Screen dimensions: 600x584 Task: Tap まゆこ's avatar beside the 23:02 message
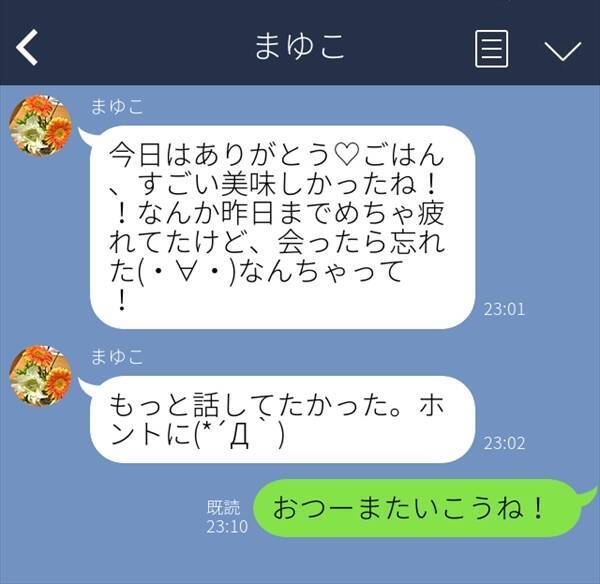[41, 375]
